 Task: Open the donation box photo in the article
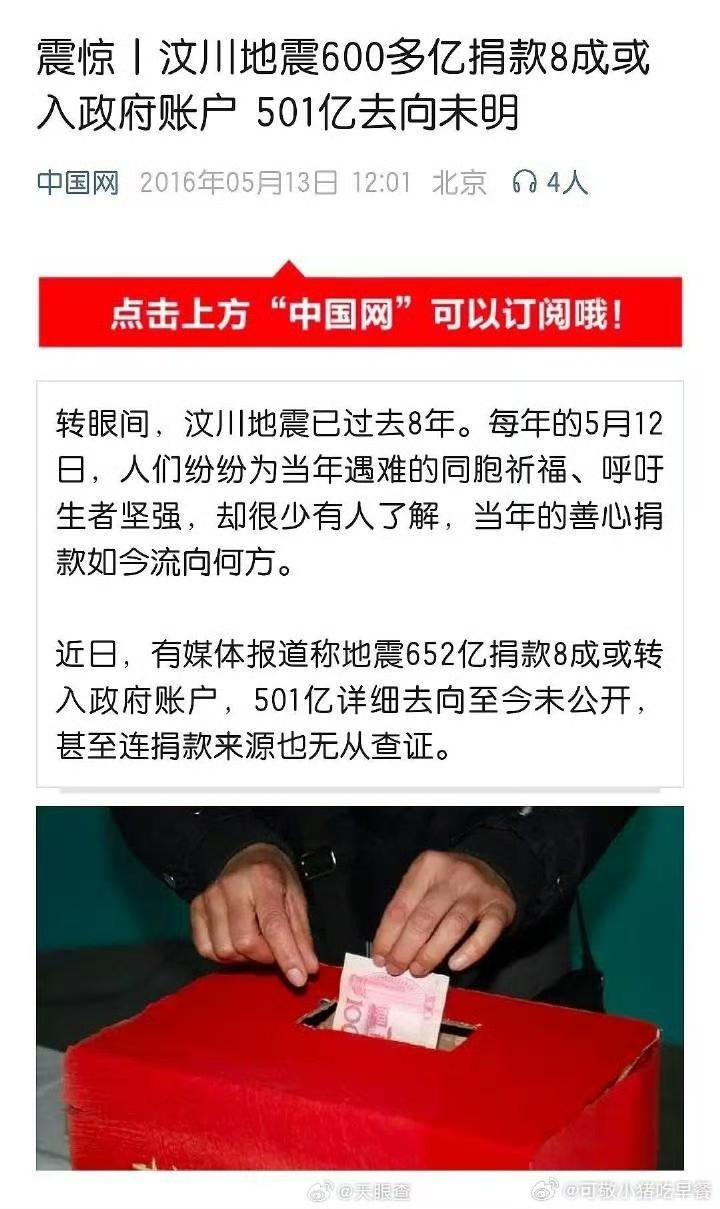360,988
